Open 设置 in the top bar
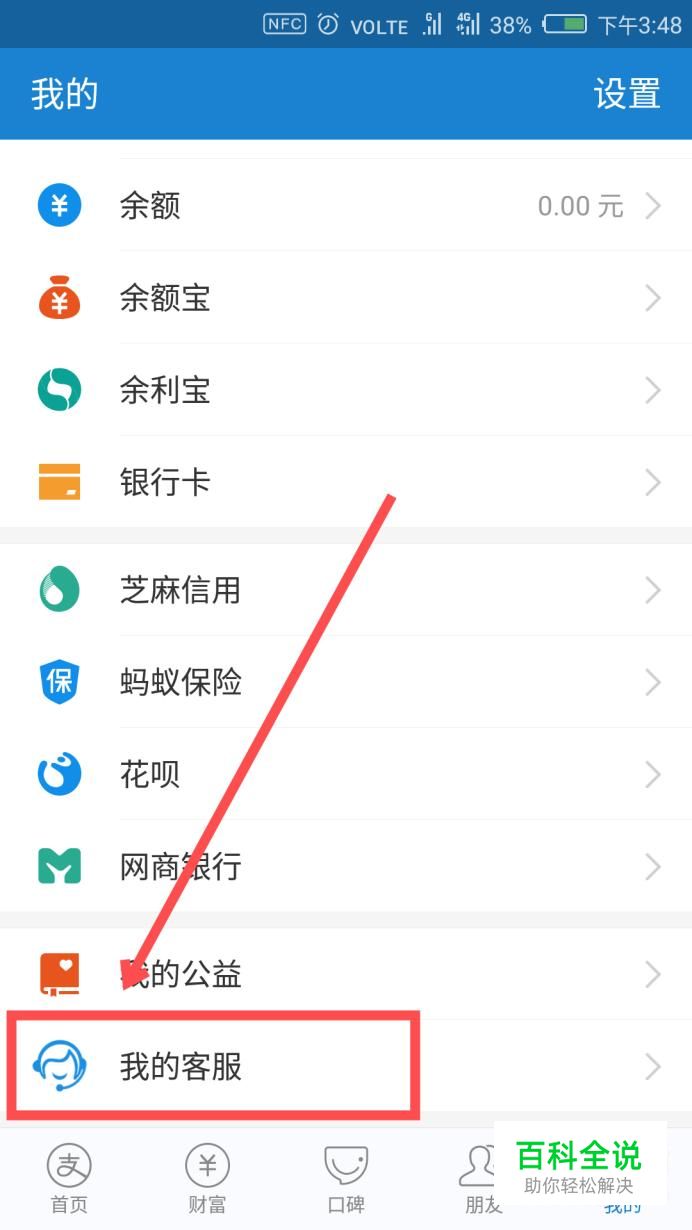692x1230 pixels. pyautogui.click(x=627, y=94)
